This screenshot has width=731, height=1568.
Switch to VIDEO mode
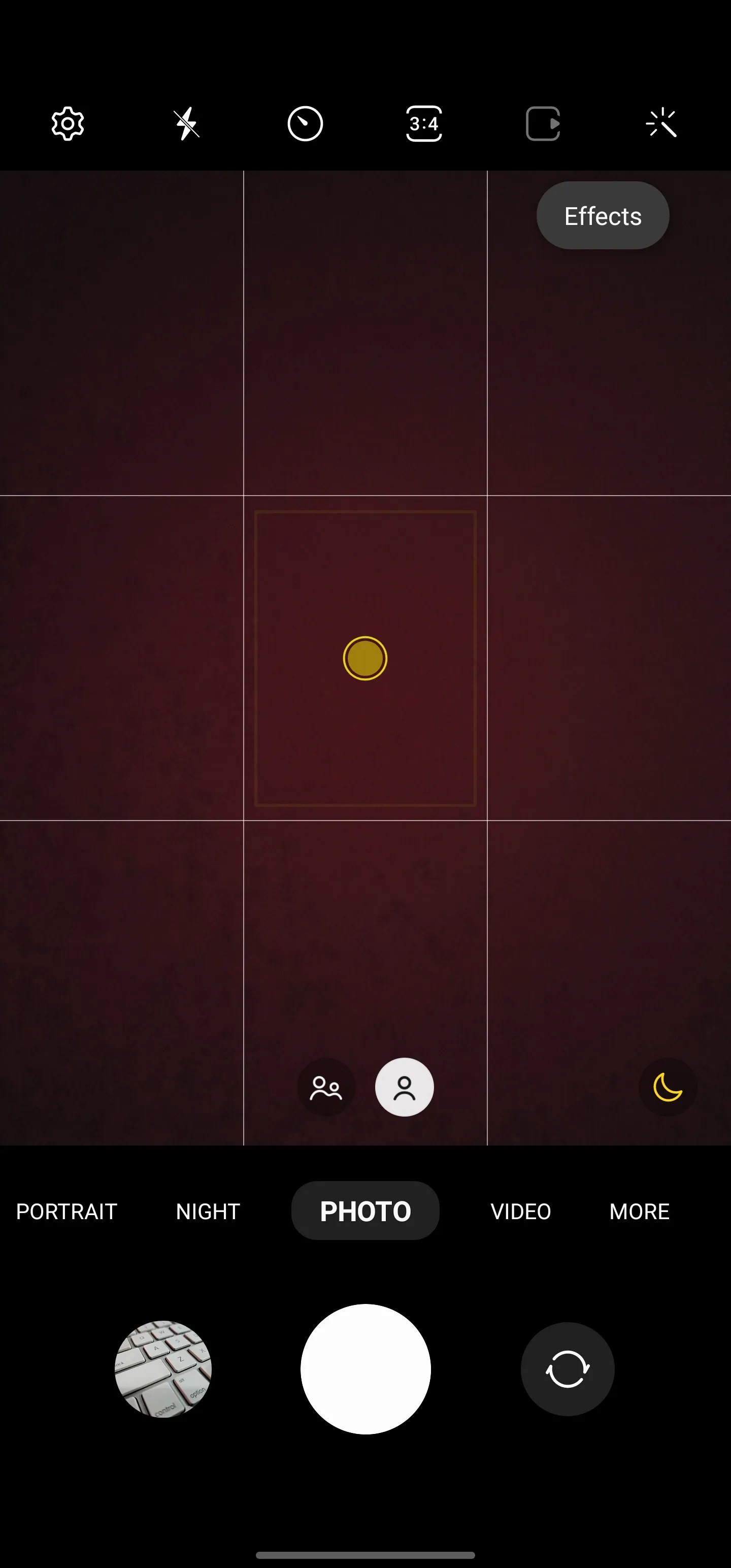coord(520,1212)
